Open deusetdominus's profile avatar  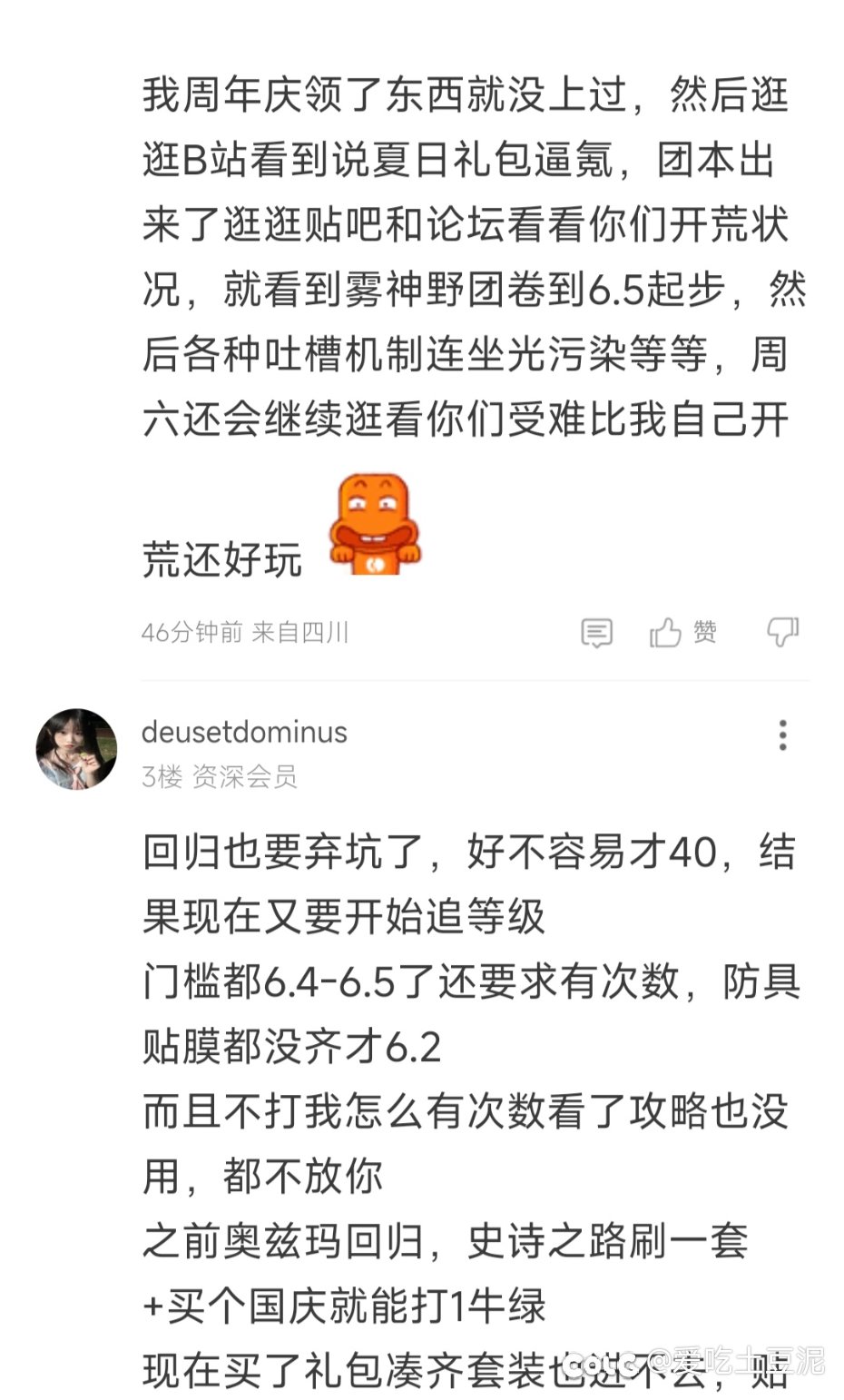[76, 749]
